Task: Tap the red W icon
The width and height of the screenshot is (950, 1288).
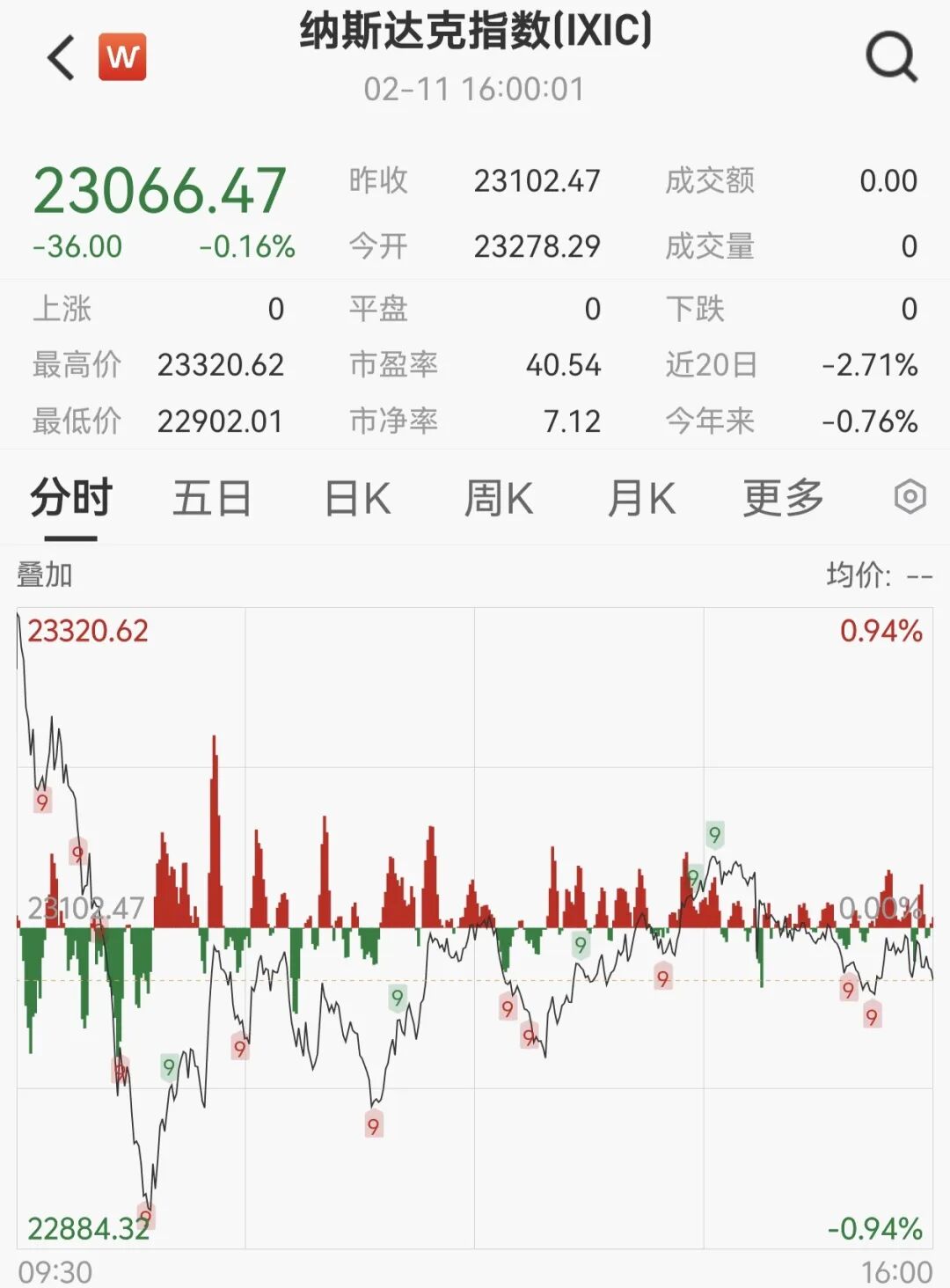Action: pos(122,58)
